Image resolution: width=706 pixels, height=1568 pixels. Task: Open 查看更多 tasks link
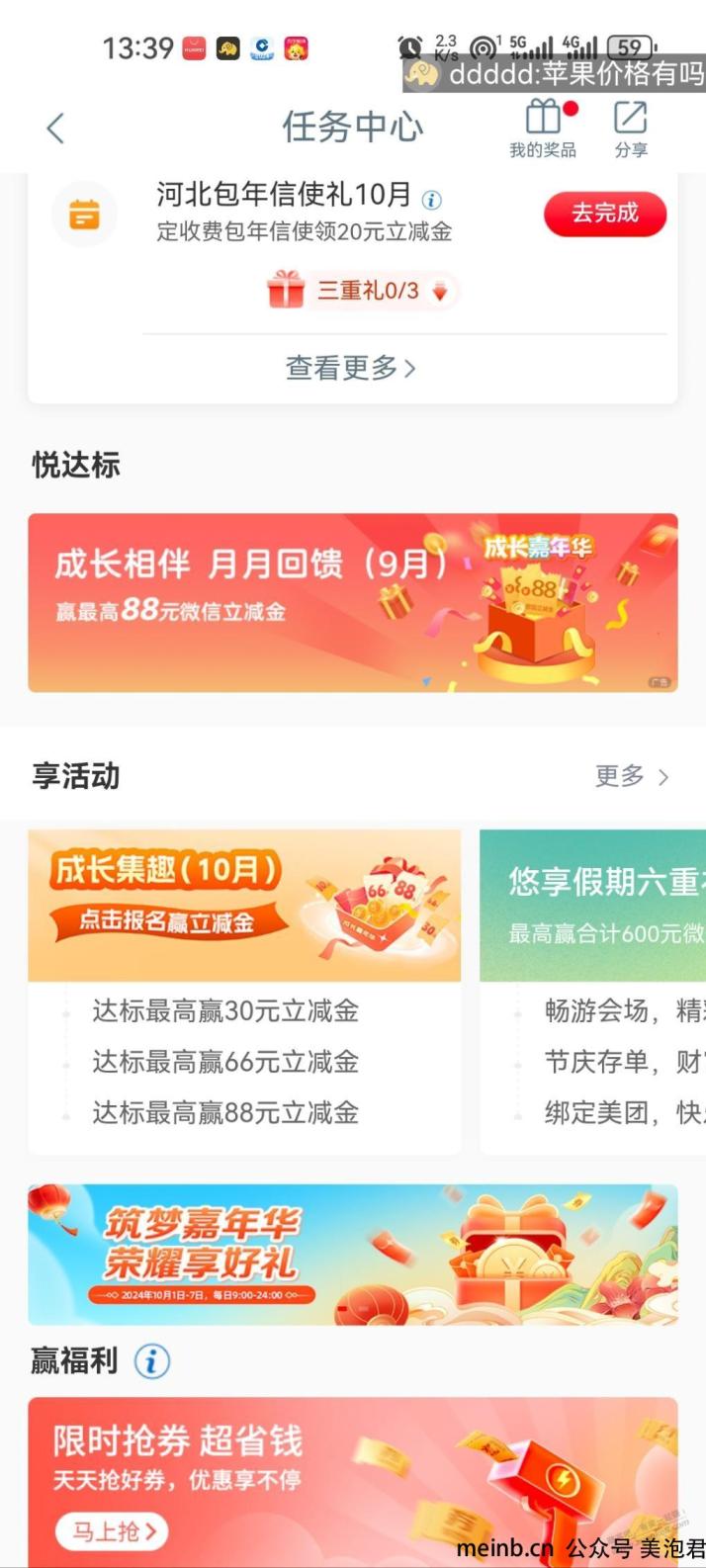pyautogui.click(x=352, y=368)
